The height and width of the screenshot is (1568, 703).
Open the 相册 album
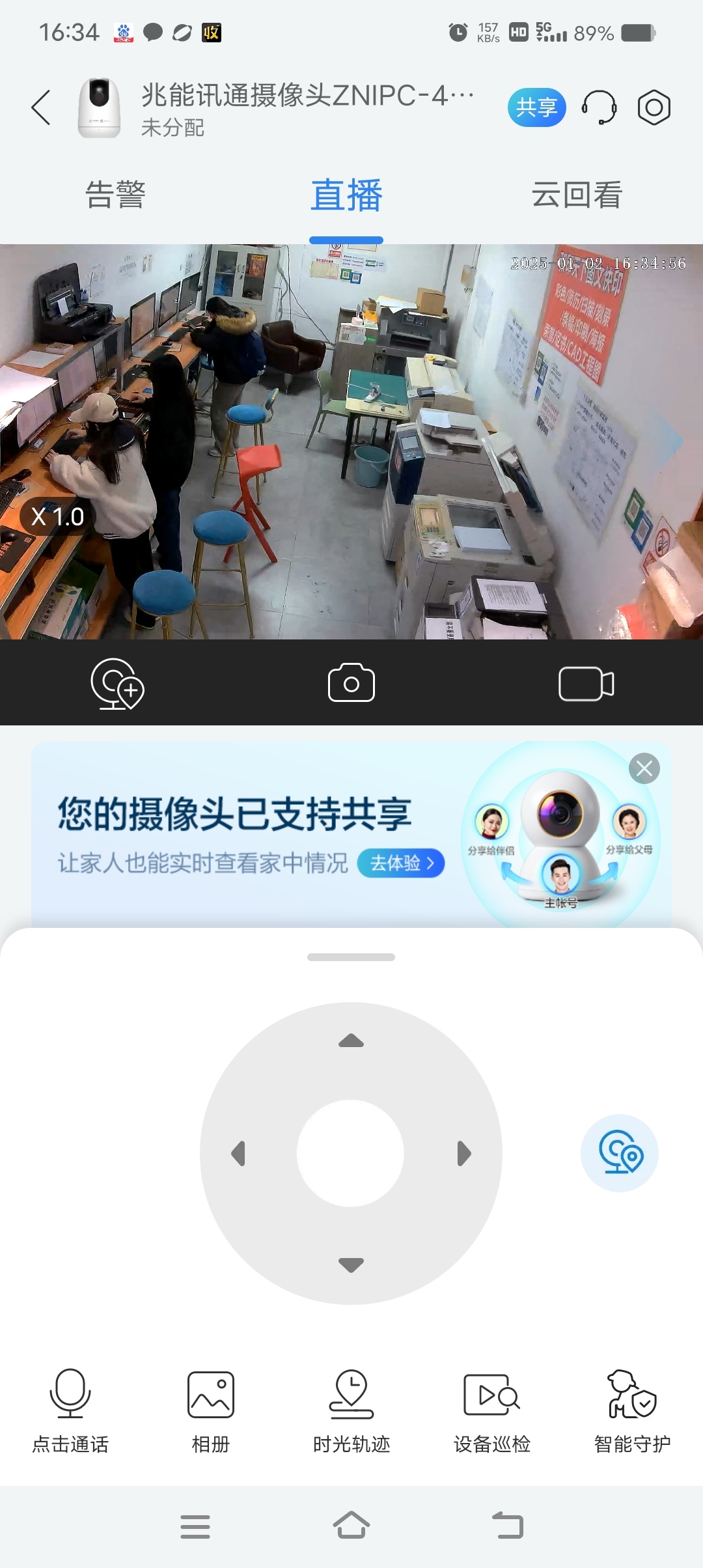pyautogui.click(x=210, y=1410)
